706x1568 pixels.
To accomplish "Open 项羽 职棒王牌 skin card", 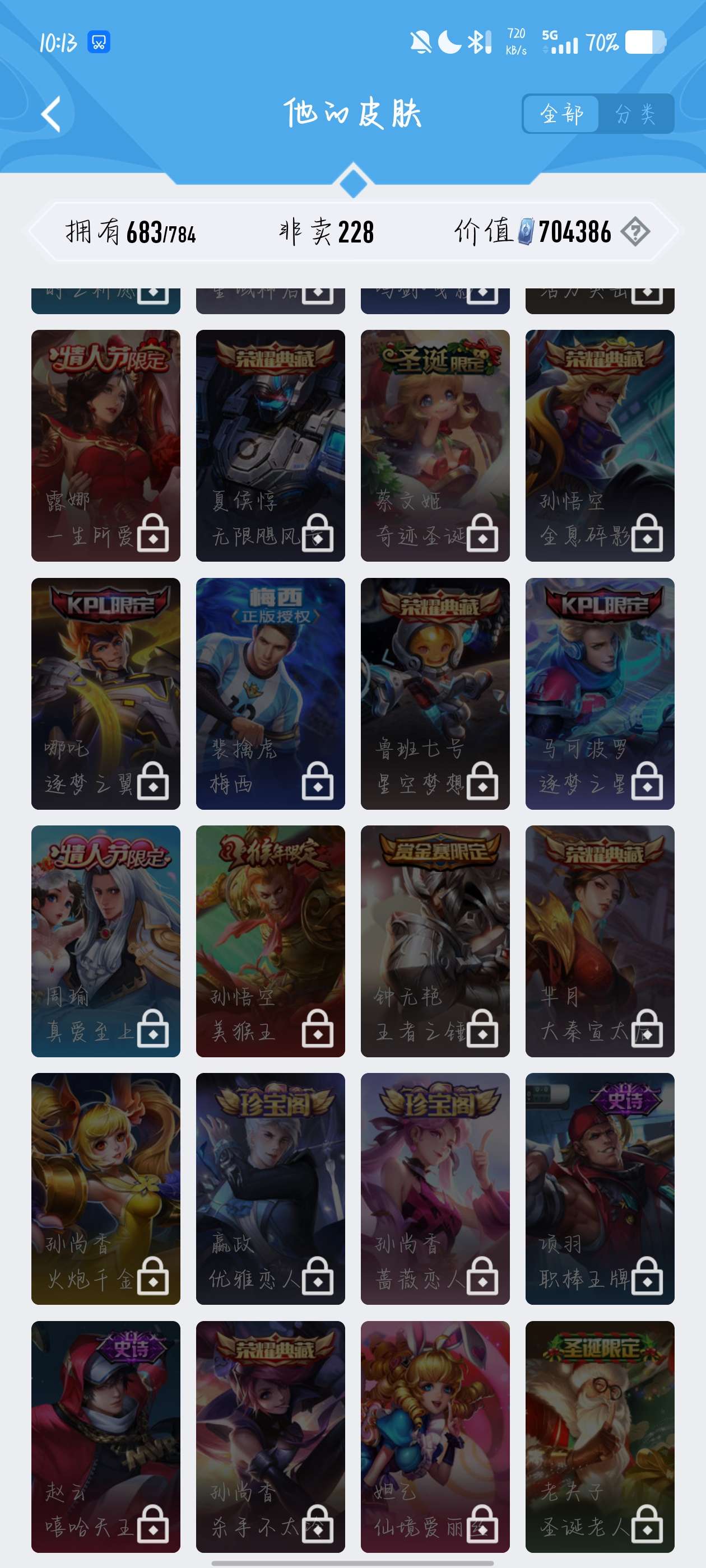I will click(x=600, y=1188).
